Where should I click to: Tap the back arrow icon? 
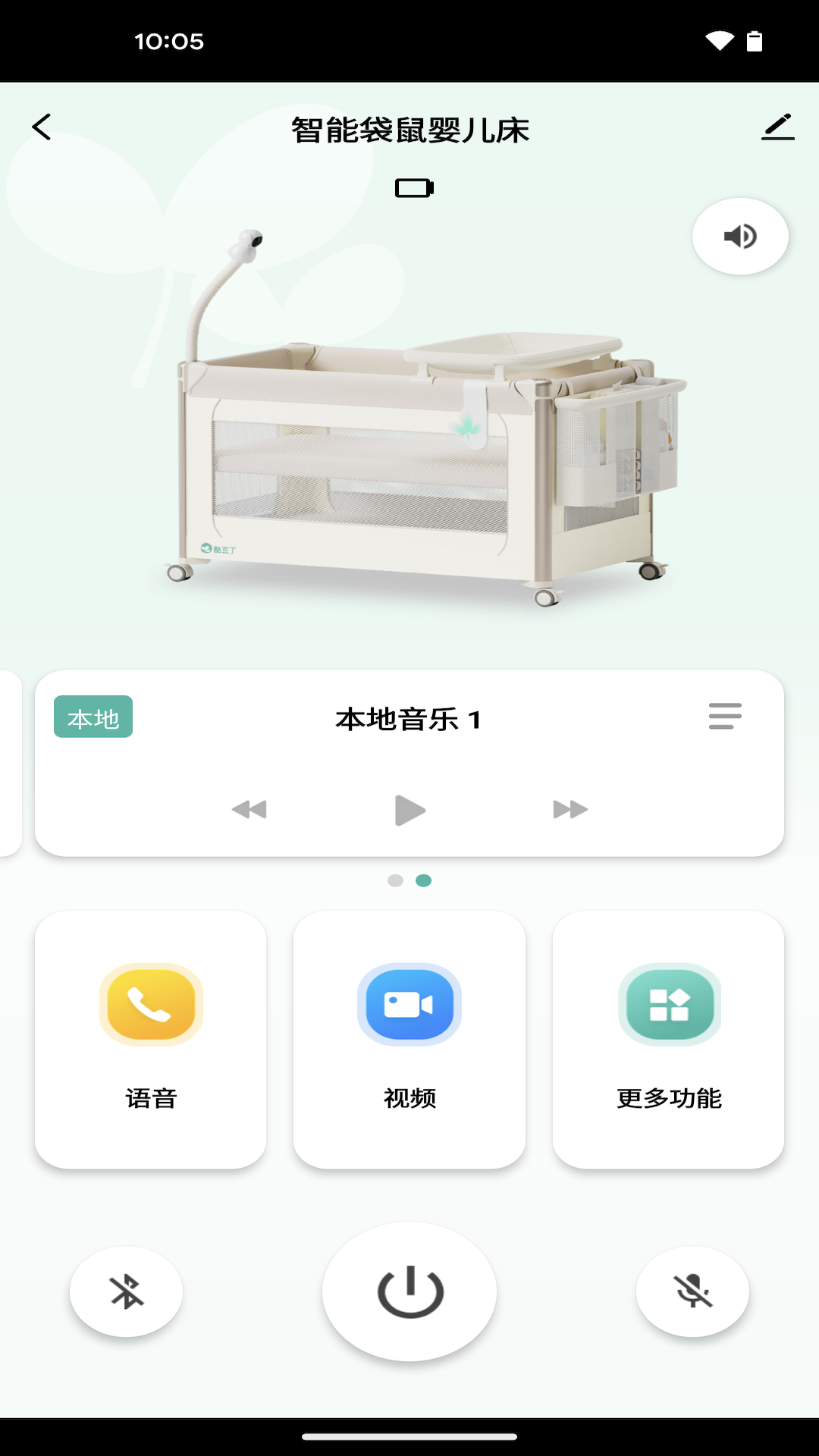click(42, 127)
